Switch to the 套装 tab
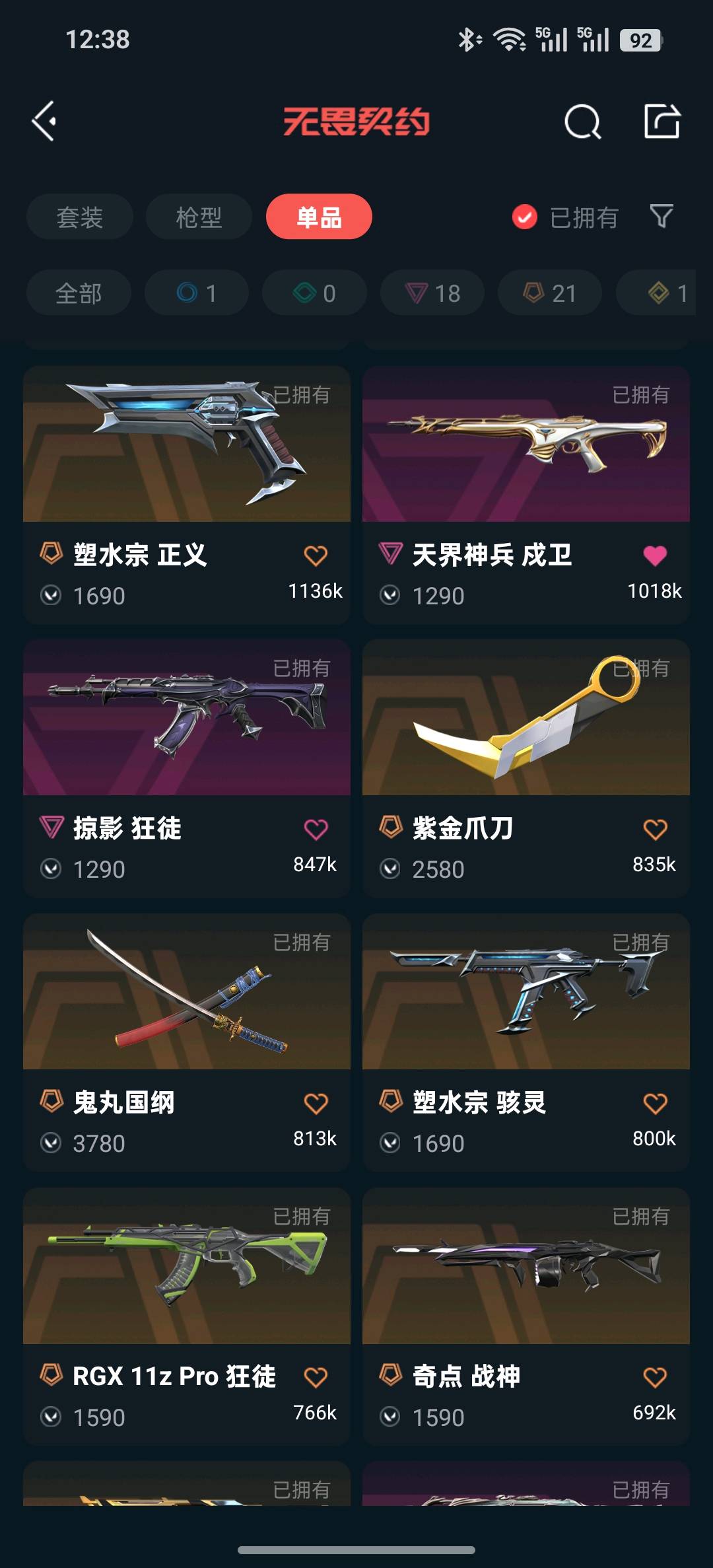This screenshot has width=713, height=1568. click(x=80, y=217)
